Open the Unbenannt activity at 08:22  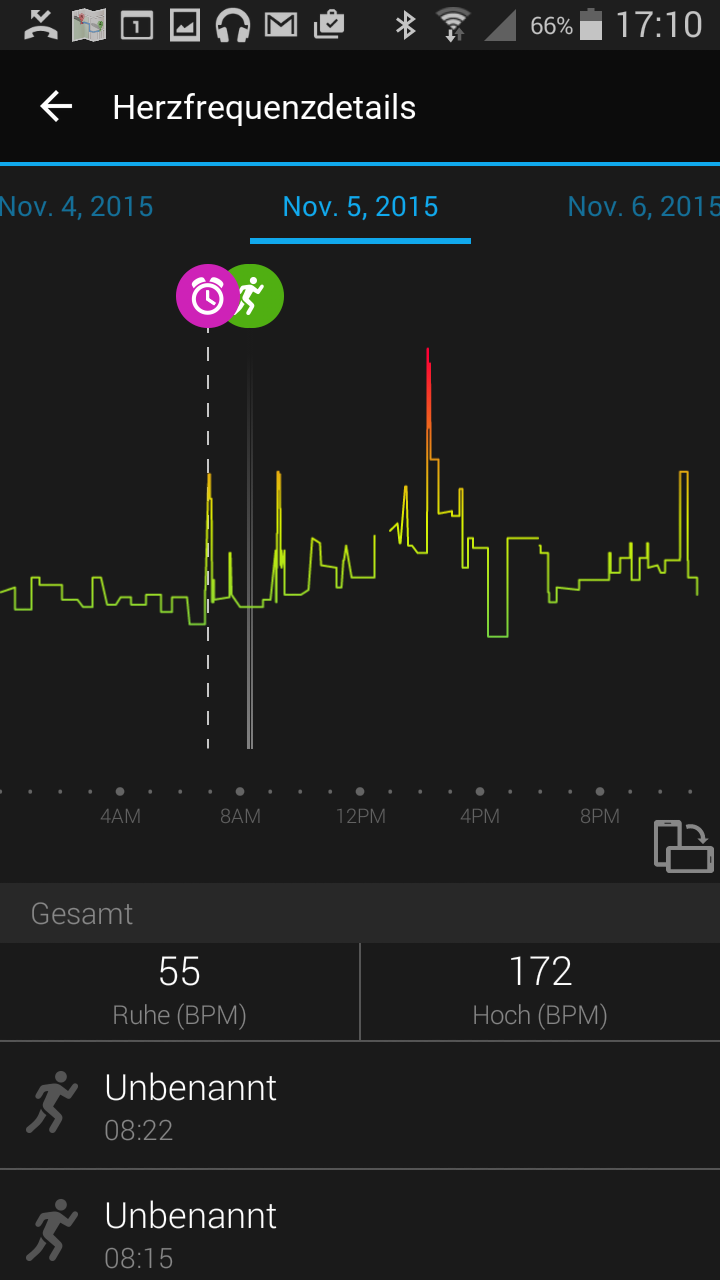[x=360, y=1106]
